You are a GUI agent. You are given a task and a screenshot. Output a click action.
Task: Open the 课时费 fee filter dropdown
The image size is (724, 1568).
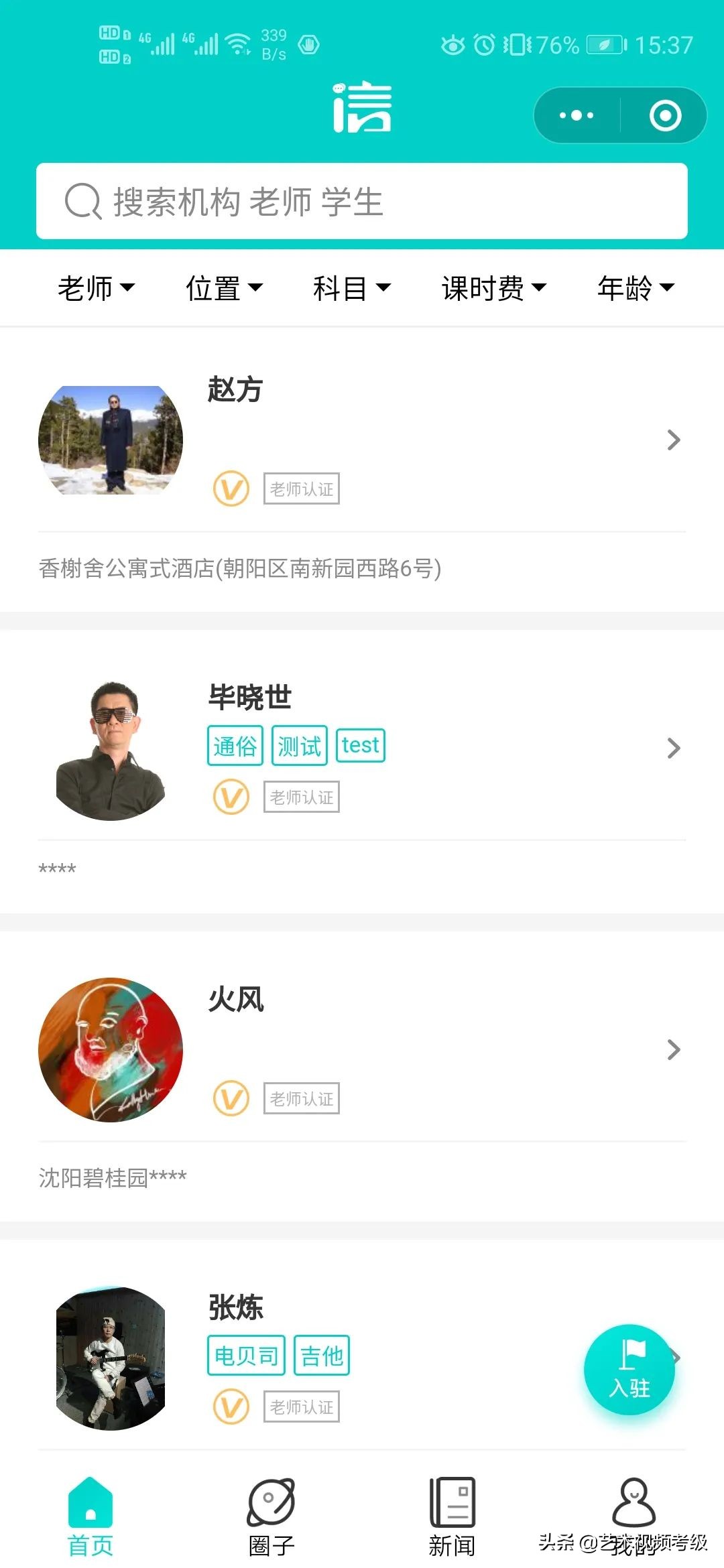coord(494,287)
